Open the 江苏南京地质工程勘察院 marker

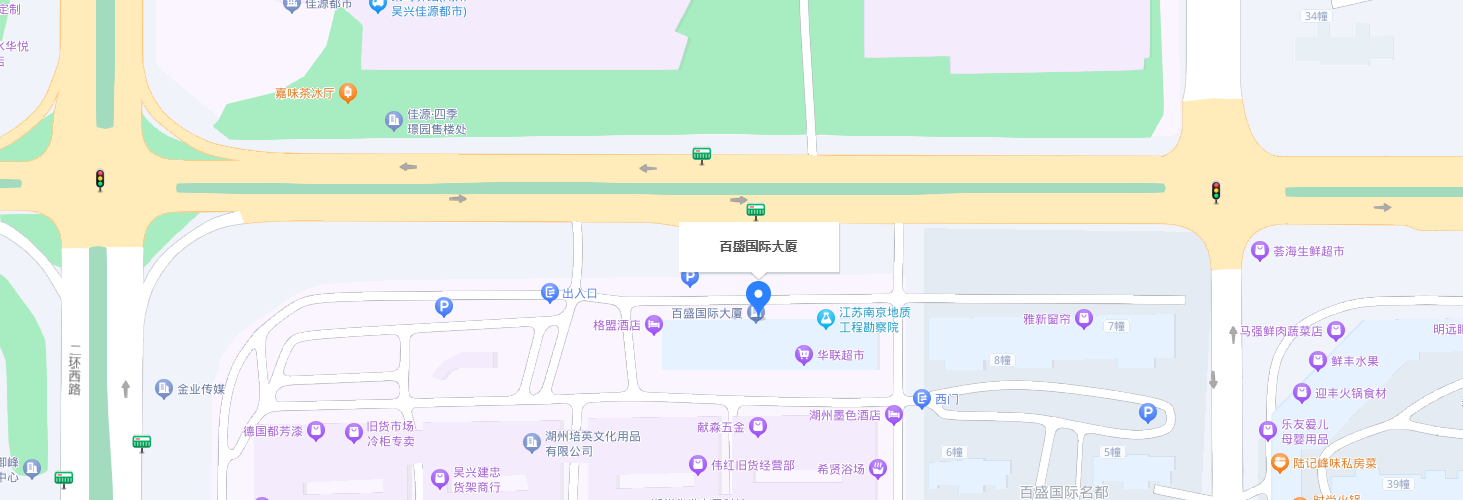point(825,319)
